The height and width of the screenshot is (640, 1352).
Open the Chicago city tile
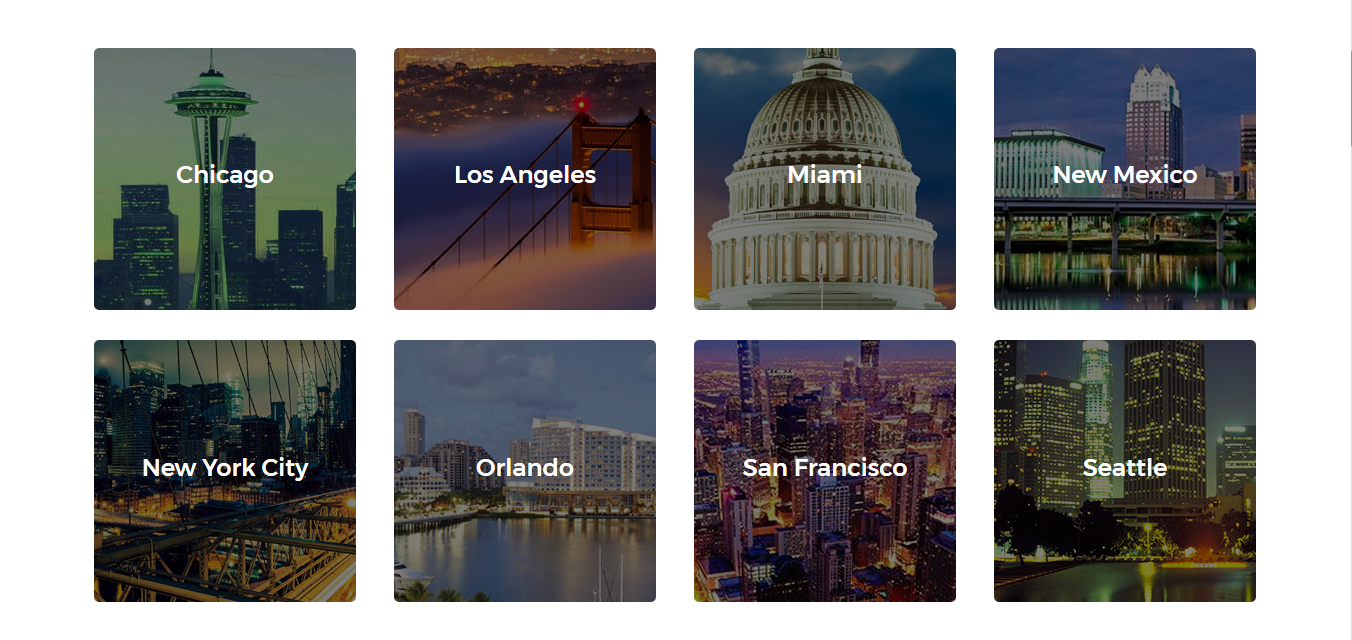tap(225, 178)
